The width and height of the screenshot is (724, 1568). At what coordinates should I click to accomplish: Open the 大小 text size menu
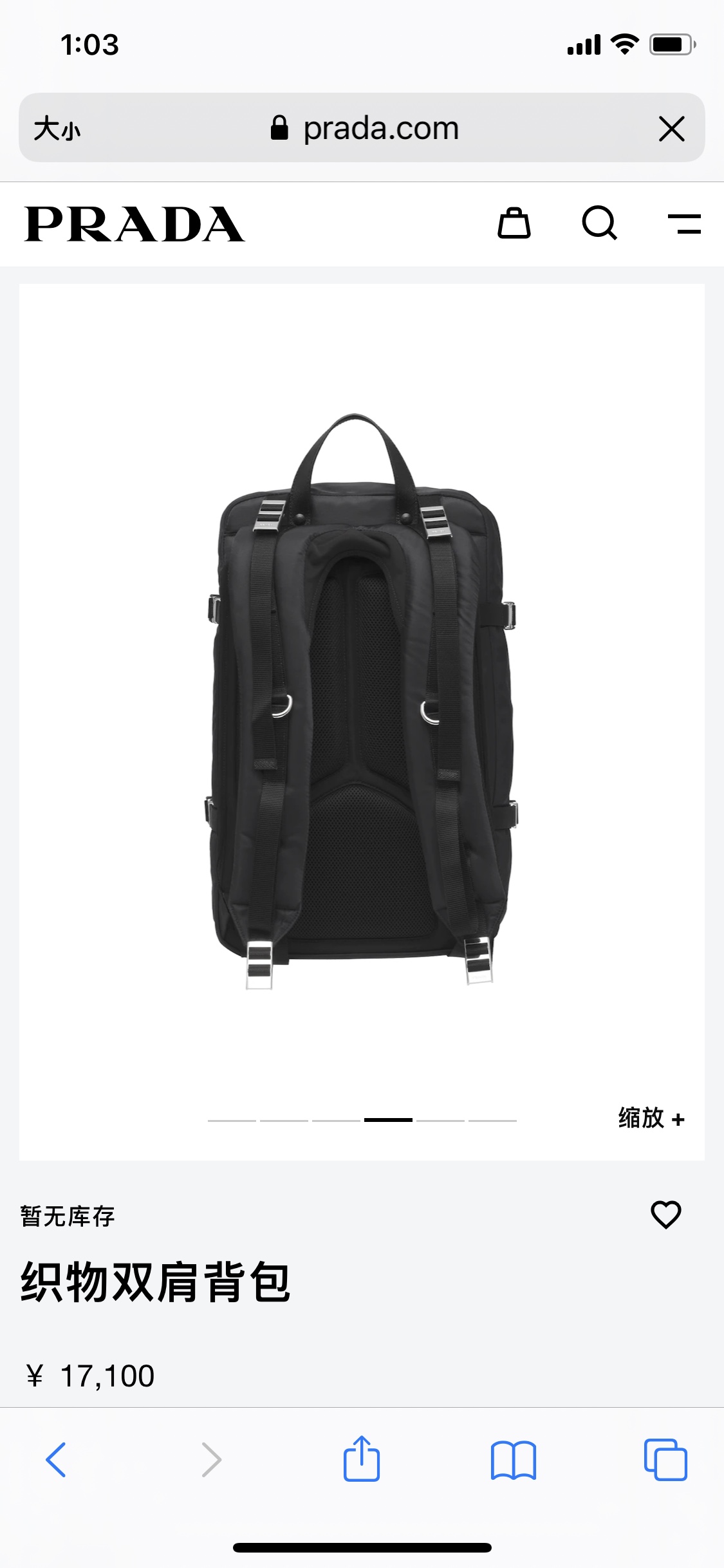pos(57,129)
